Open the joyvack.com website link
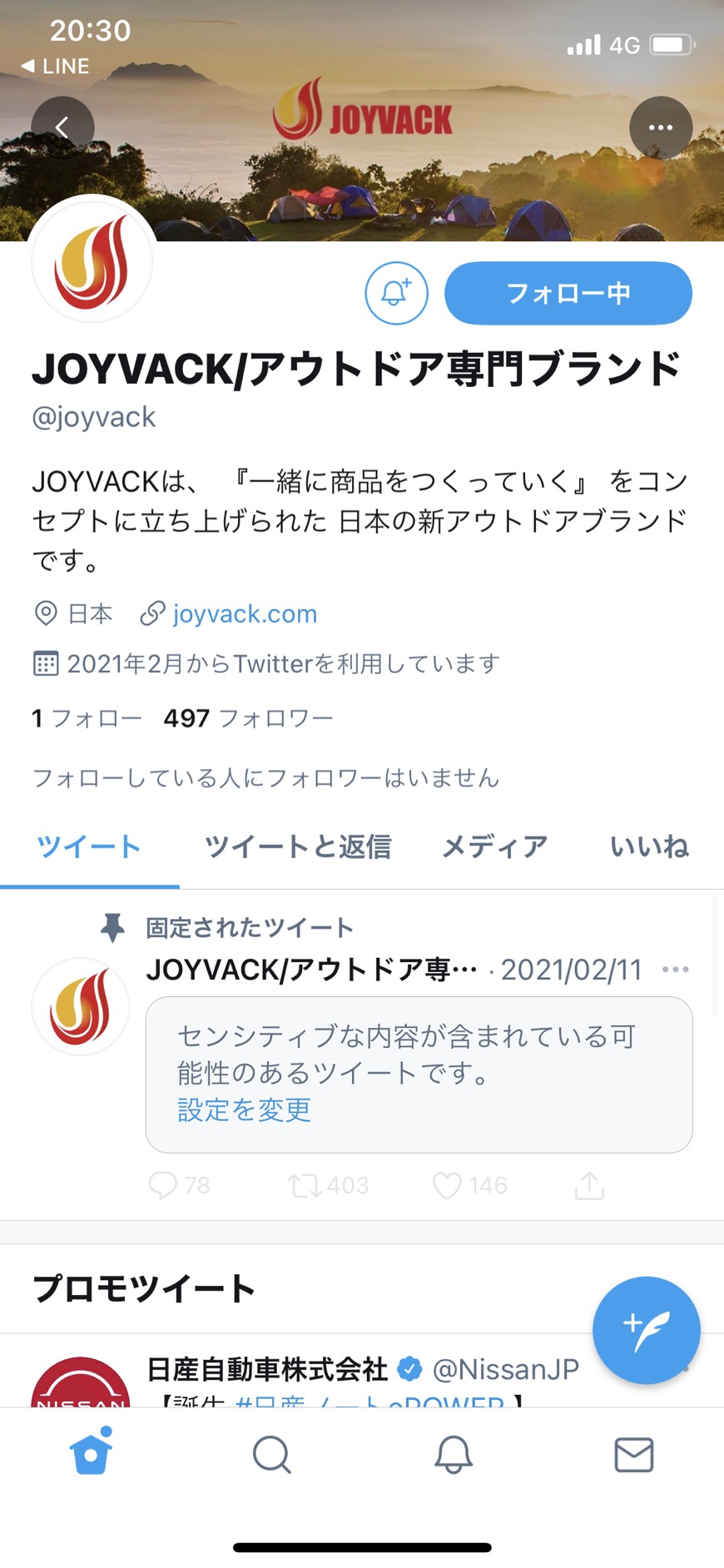The height and width of the screenshot is (1568, 724). (x=245, y=614)
